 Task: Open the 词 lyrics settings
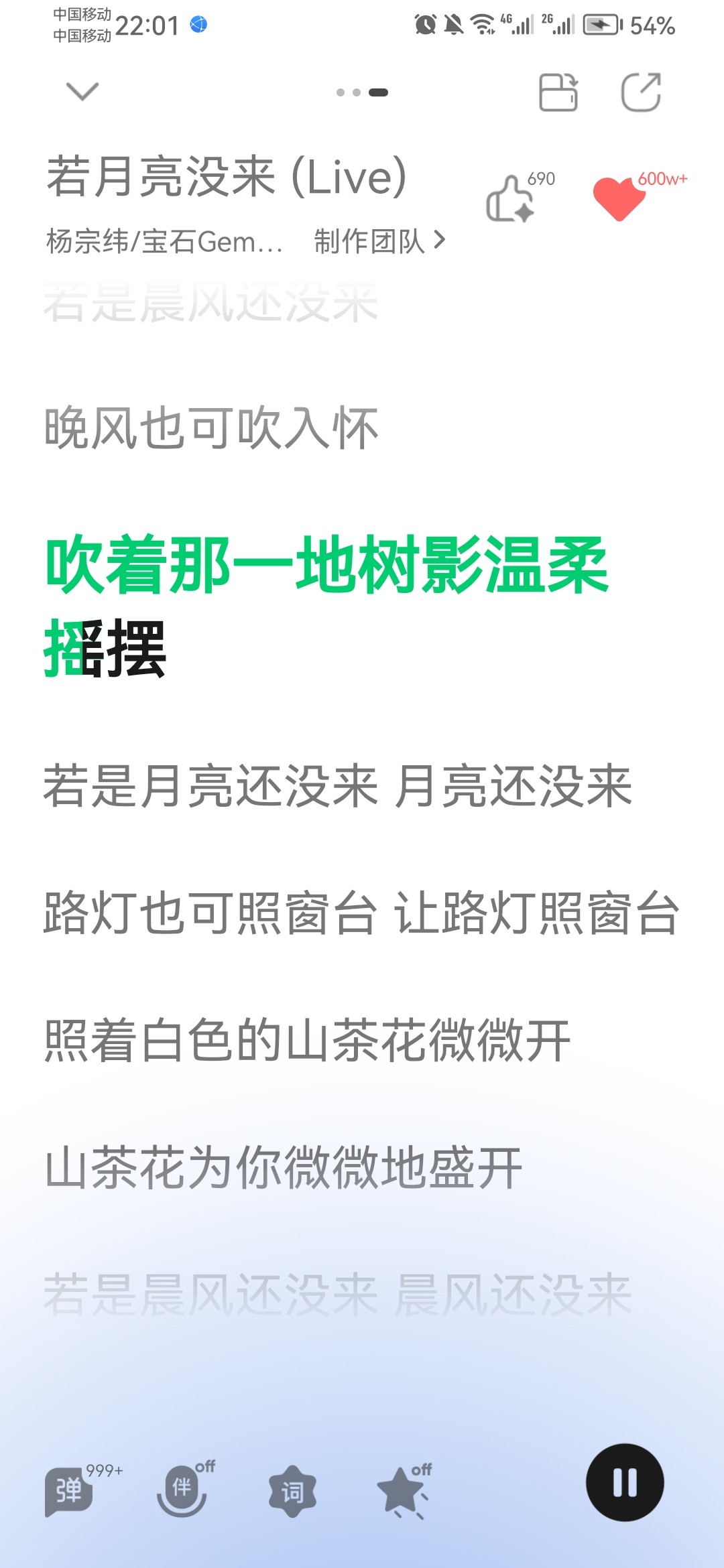(292, 1492)
